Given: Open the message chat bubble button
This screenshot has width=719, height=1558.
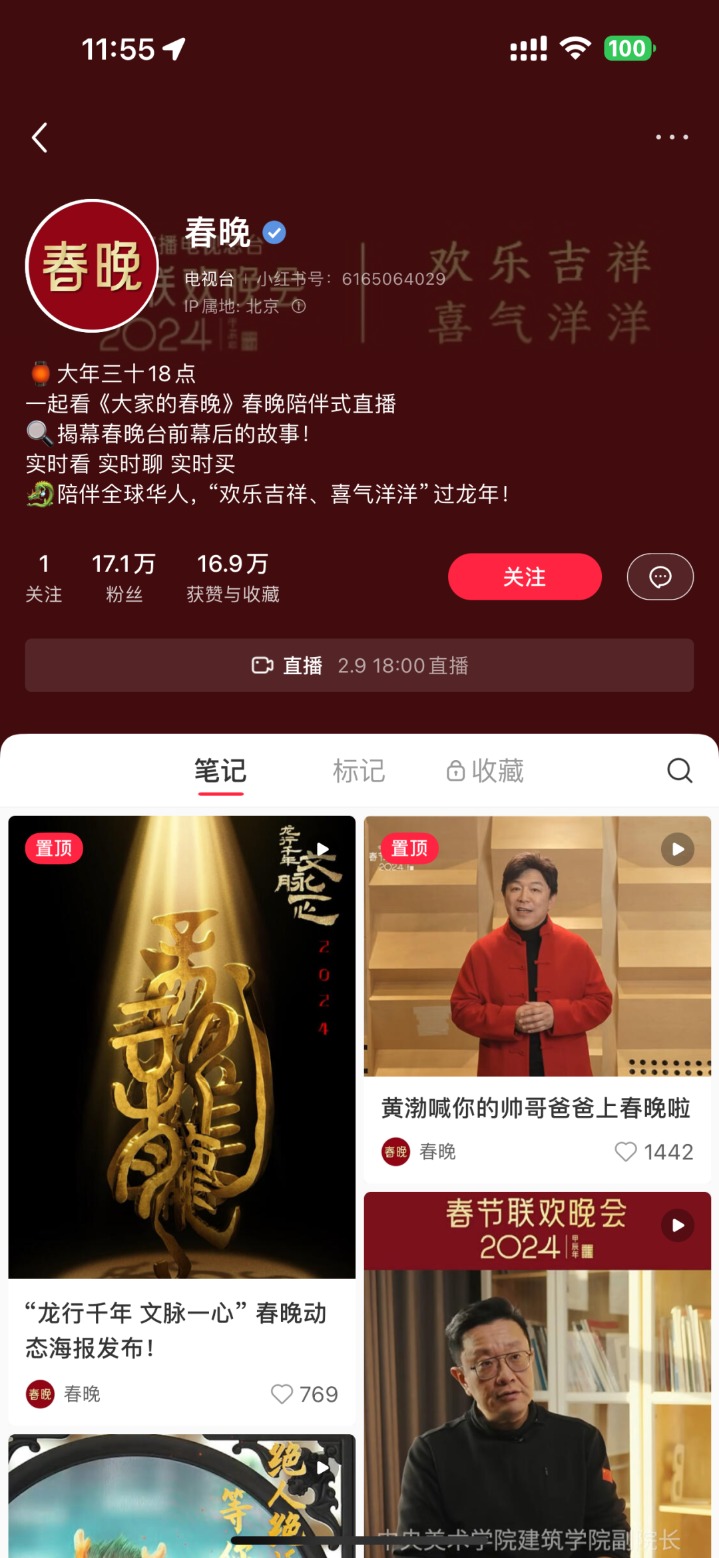Looking at the screenshot, I should coord(660,577).
